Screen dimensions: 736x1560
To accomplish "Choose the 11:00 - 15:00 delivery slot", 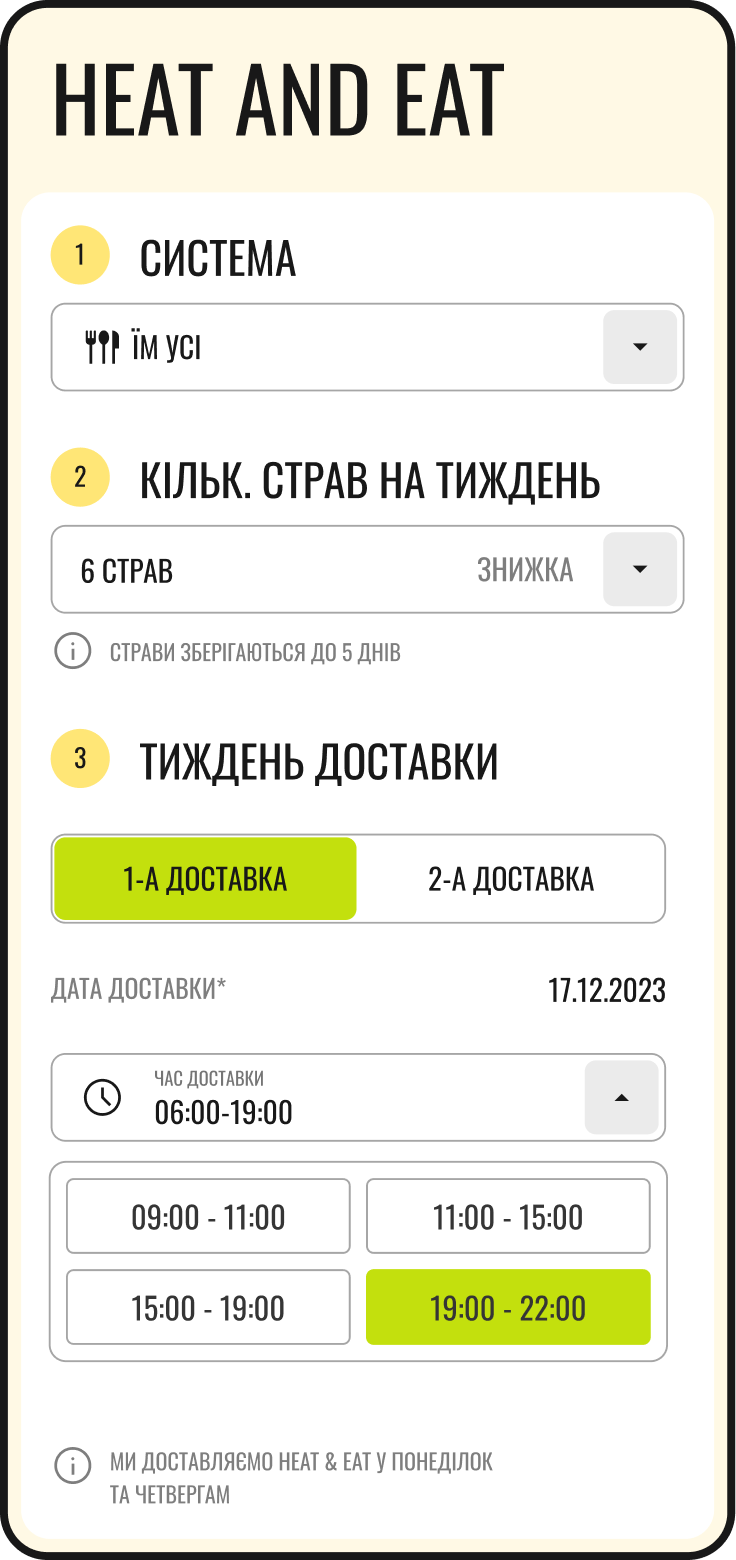I will 508,1217.
